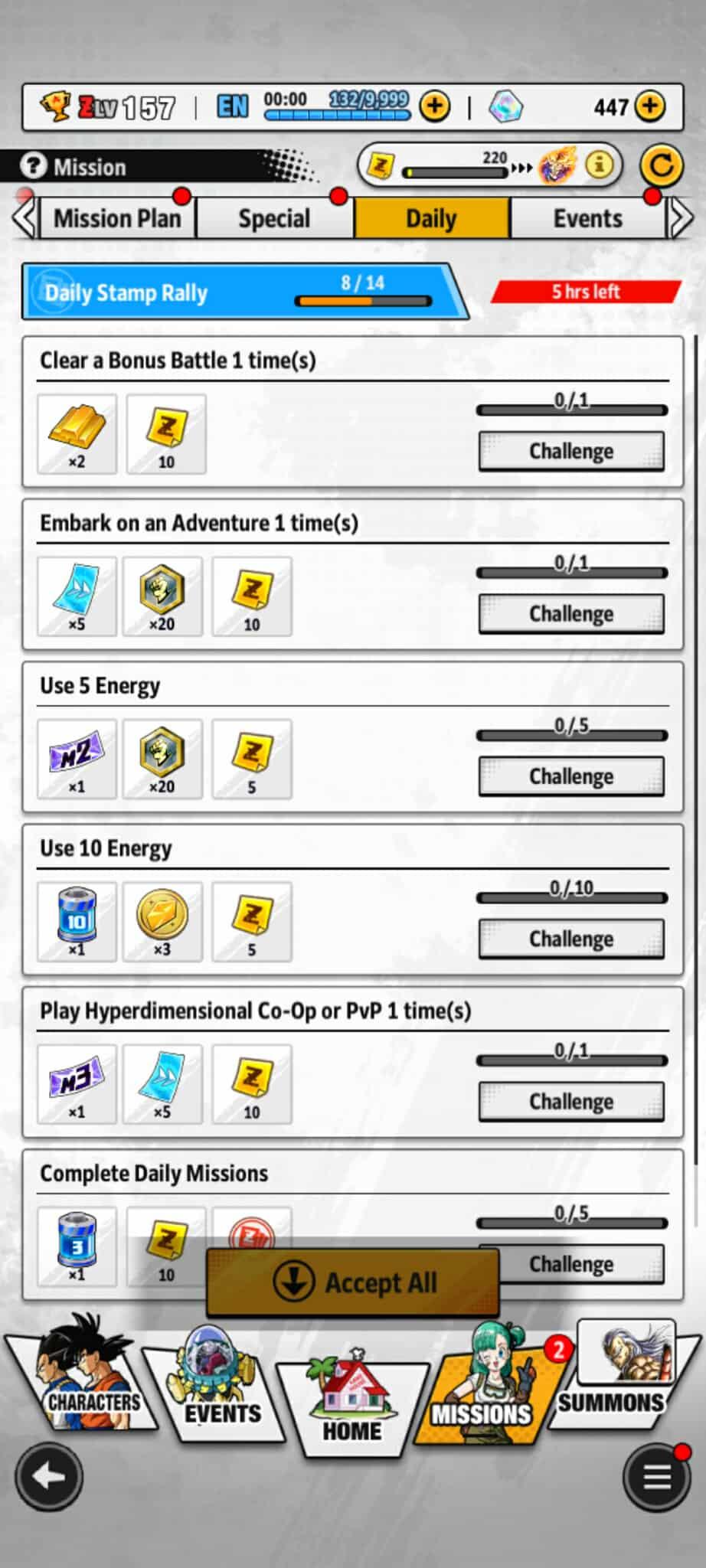Open the hamburger menu button

pyautogui.click(x=656, y=1477)
